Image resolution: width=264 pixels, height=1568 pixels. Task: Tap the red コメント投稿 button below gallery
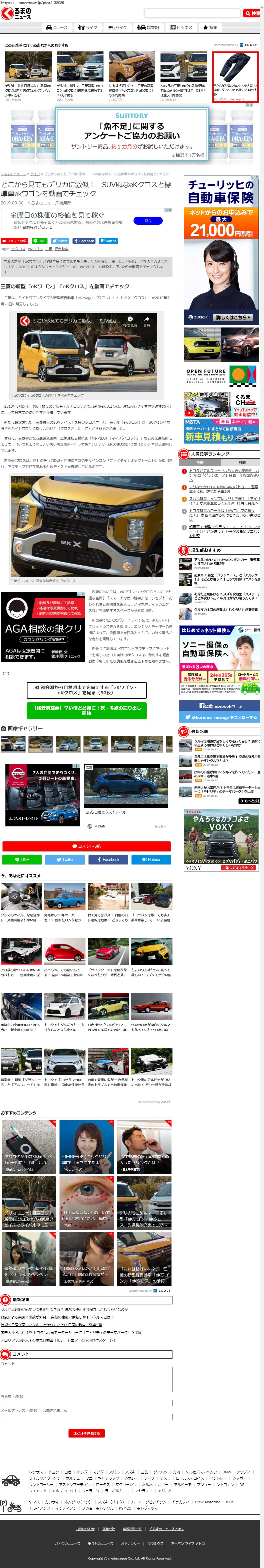pos(86,846)
